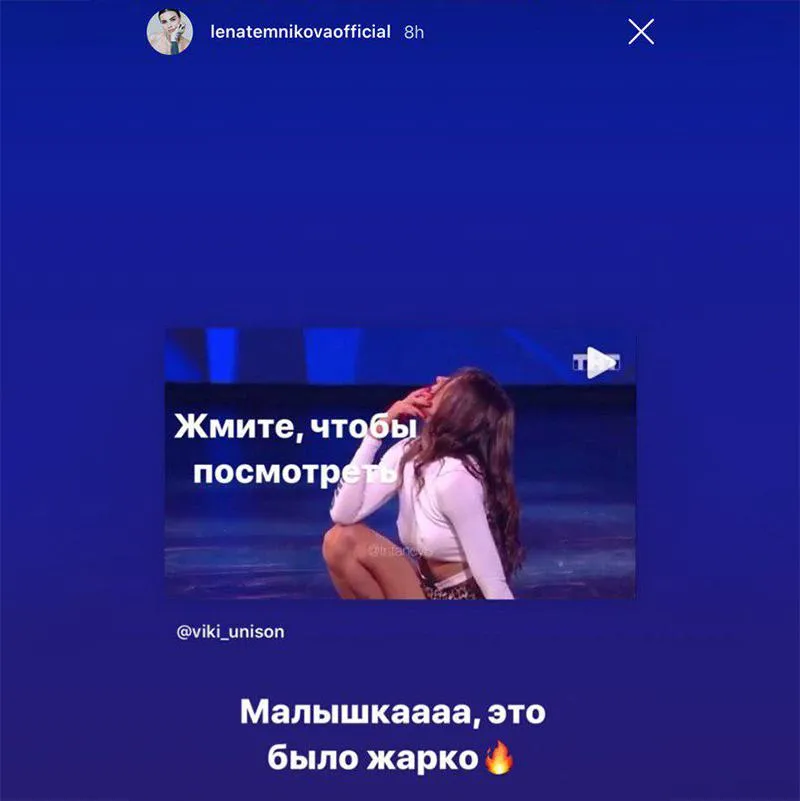Screen dimensions: 800x801
Task: Close the story with the X
Action: [x=640, y=32]
